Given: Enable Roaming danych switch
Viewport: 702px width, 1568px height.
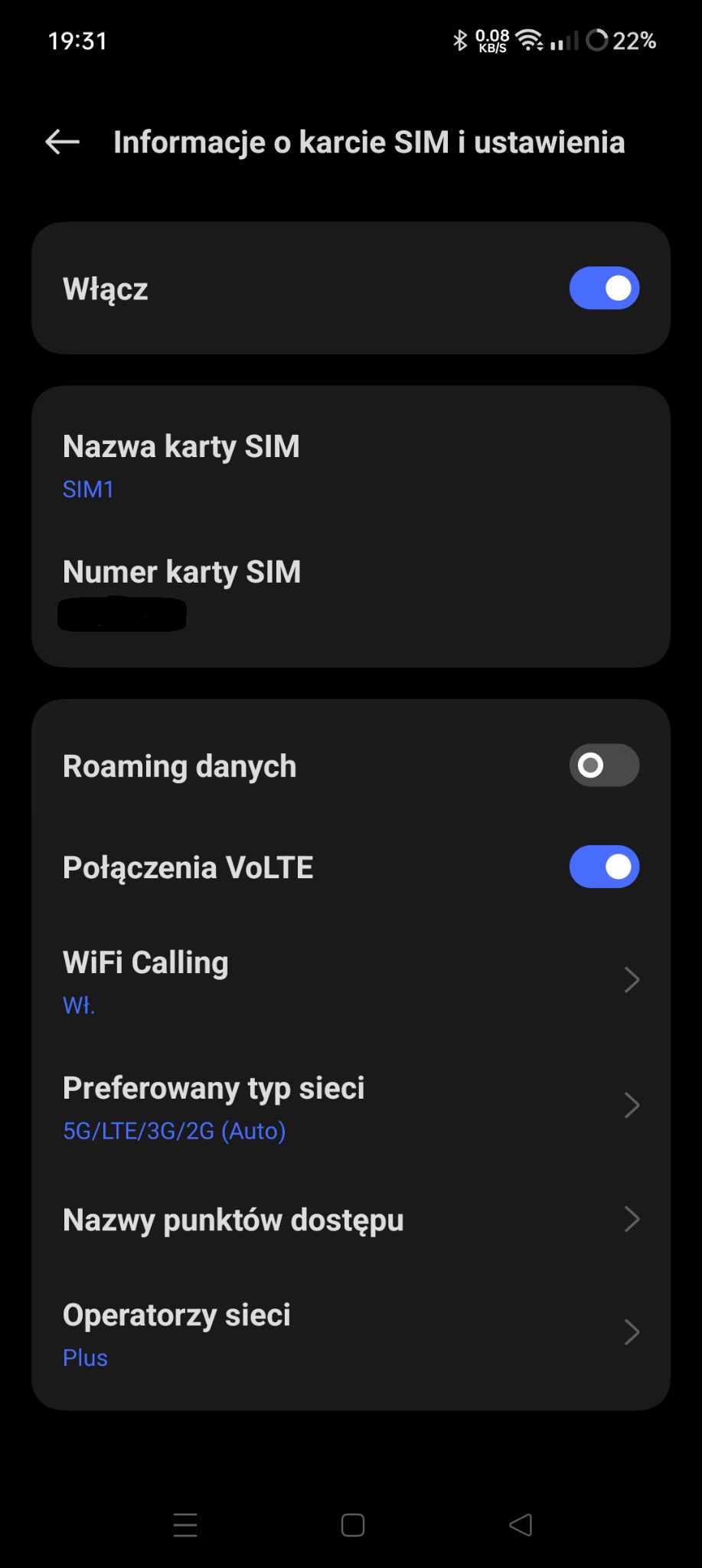Looking at the screenshot, I should (x=604, y=765).
